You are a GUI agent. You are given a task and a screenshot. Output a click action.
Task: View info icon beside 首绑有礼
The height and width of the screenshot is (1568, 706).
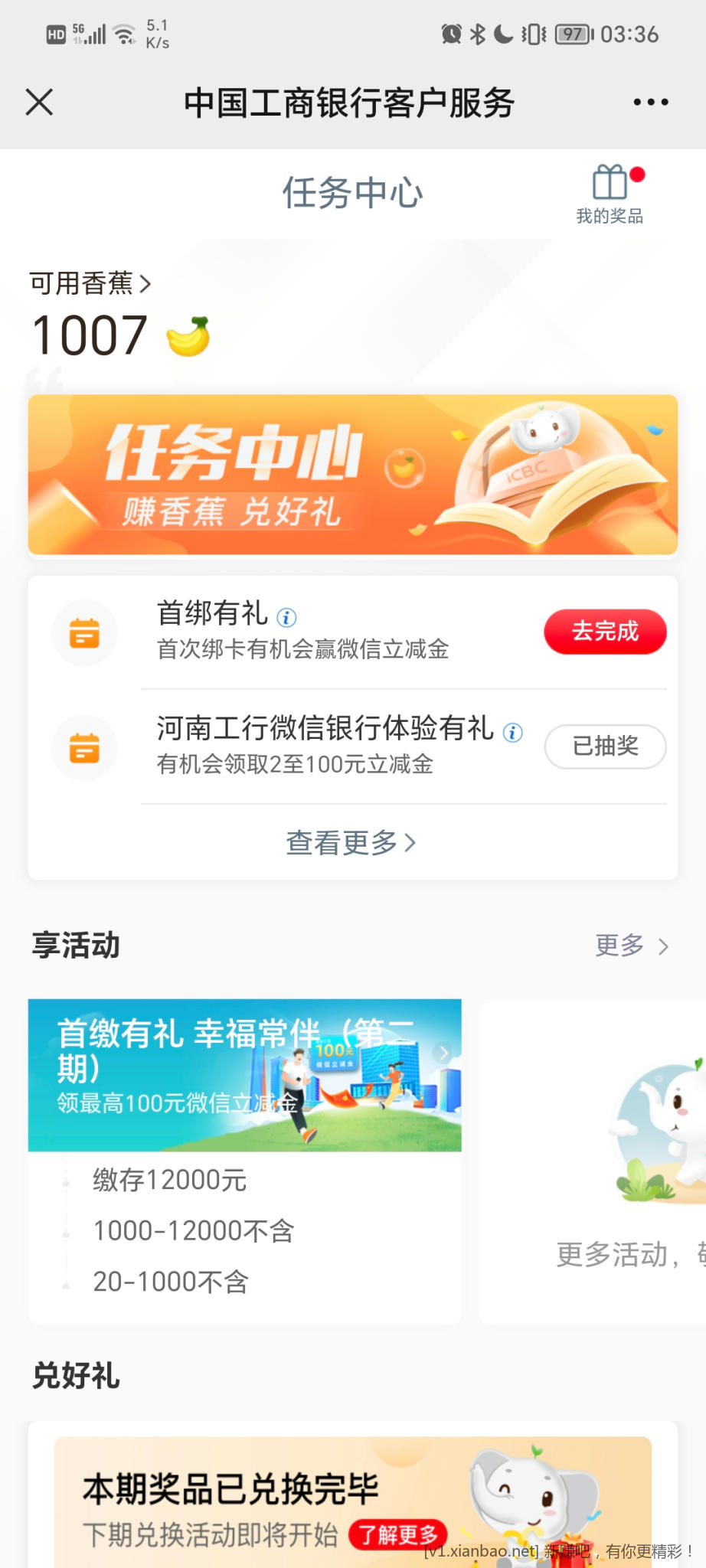[x=286, y=617]
